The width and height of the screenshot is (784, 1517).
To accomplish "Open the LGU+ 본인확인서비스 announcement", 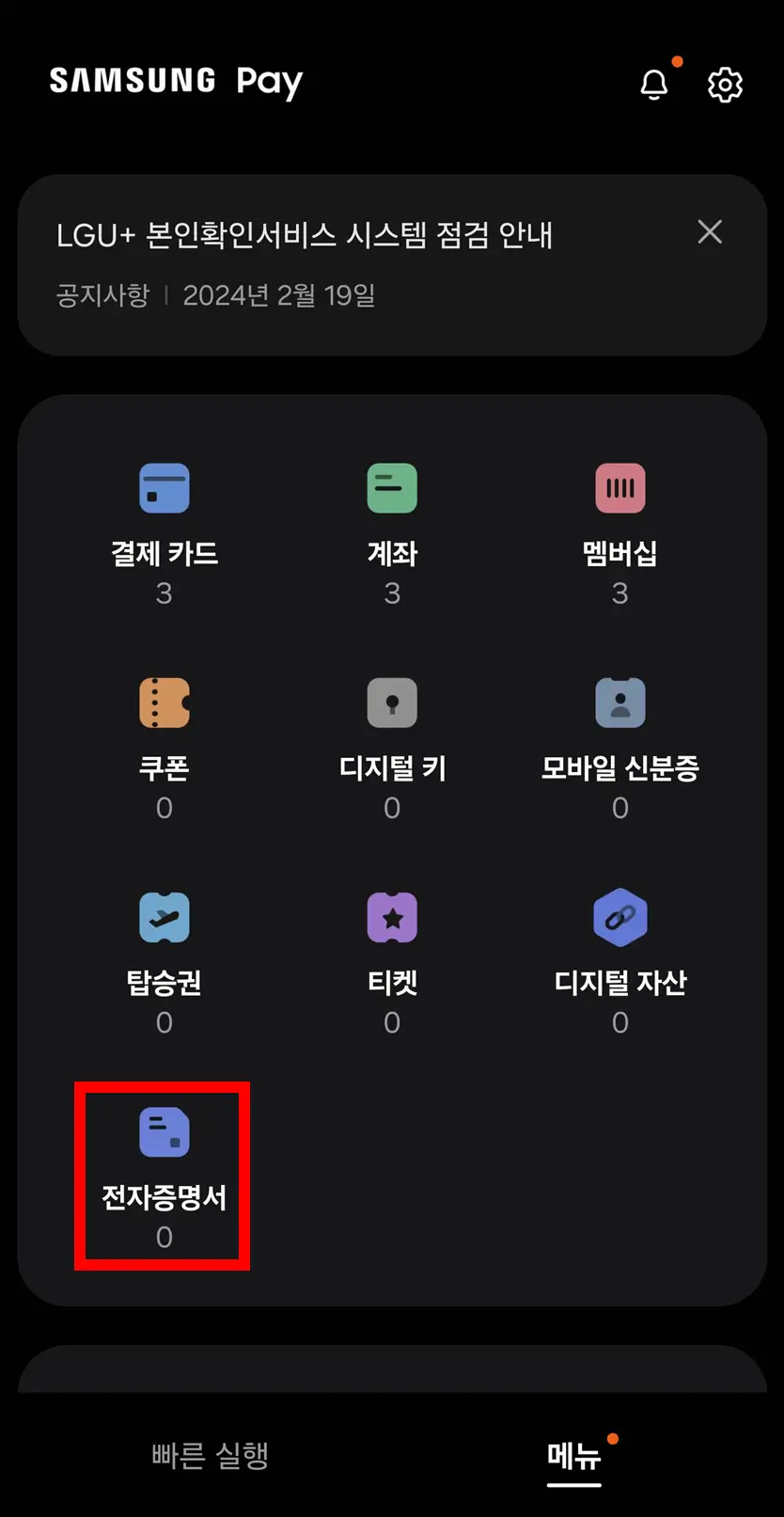I will coord(305,236).
